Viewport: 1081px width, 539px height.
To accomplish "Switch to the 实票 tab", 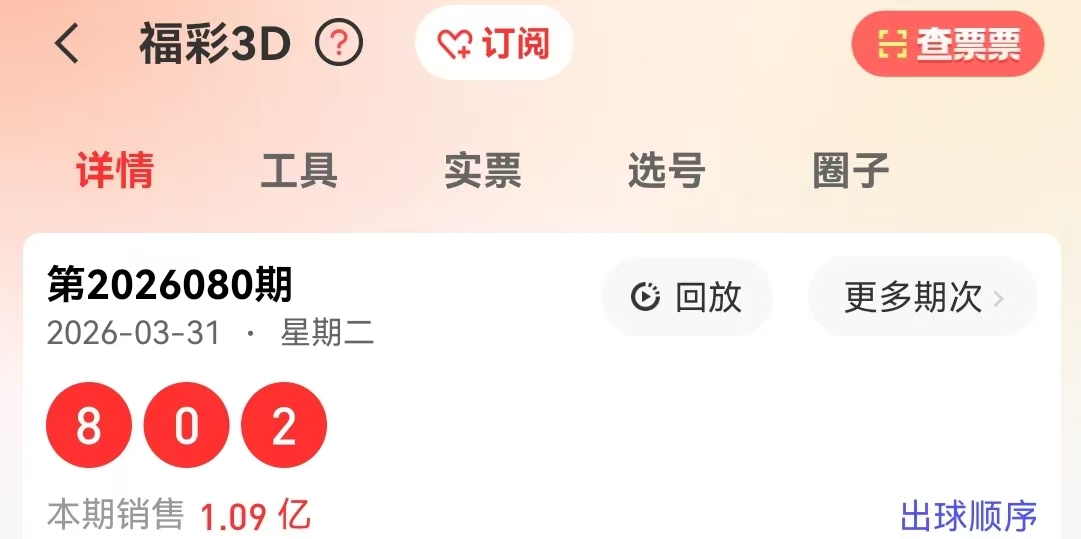I will click(483, 171).
